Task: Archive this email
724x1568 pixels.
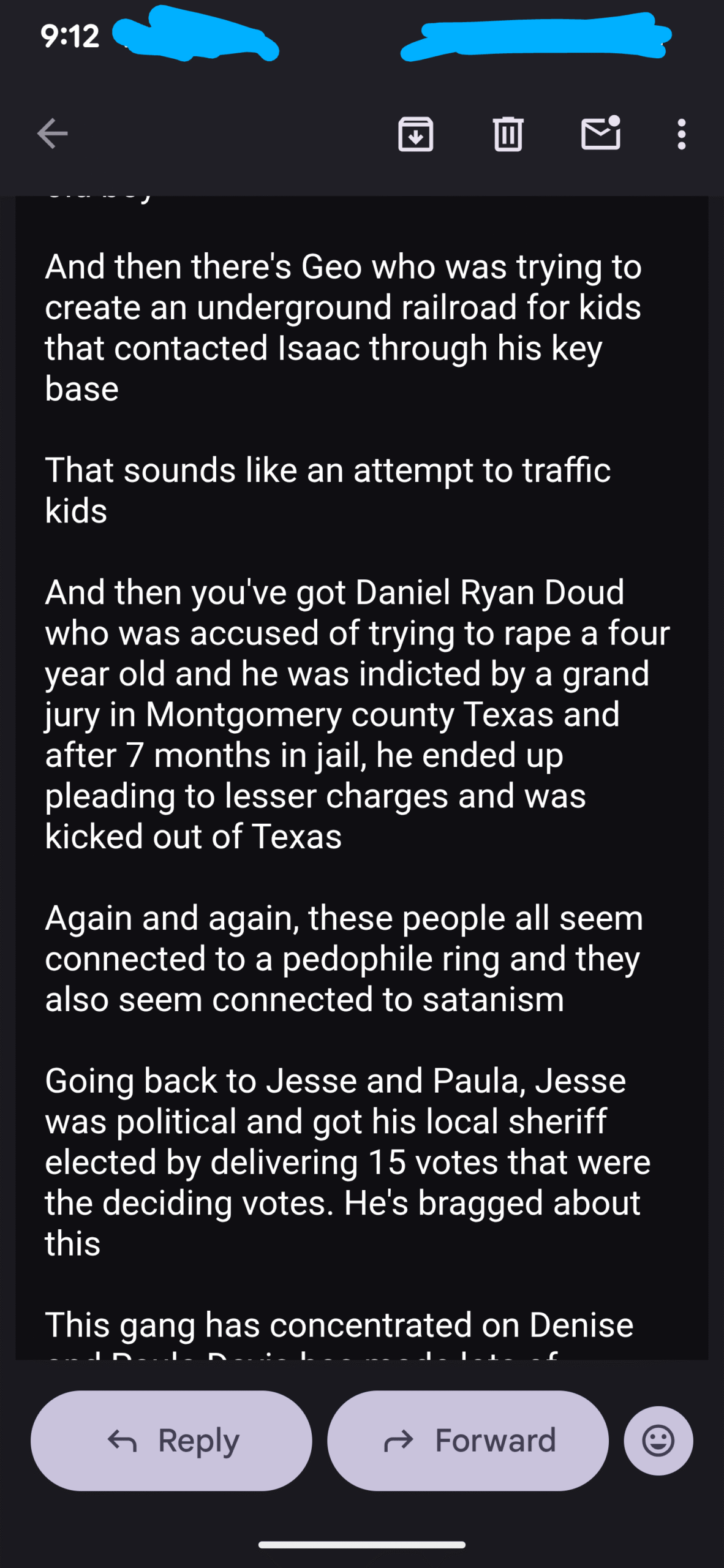Action: 416,134
